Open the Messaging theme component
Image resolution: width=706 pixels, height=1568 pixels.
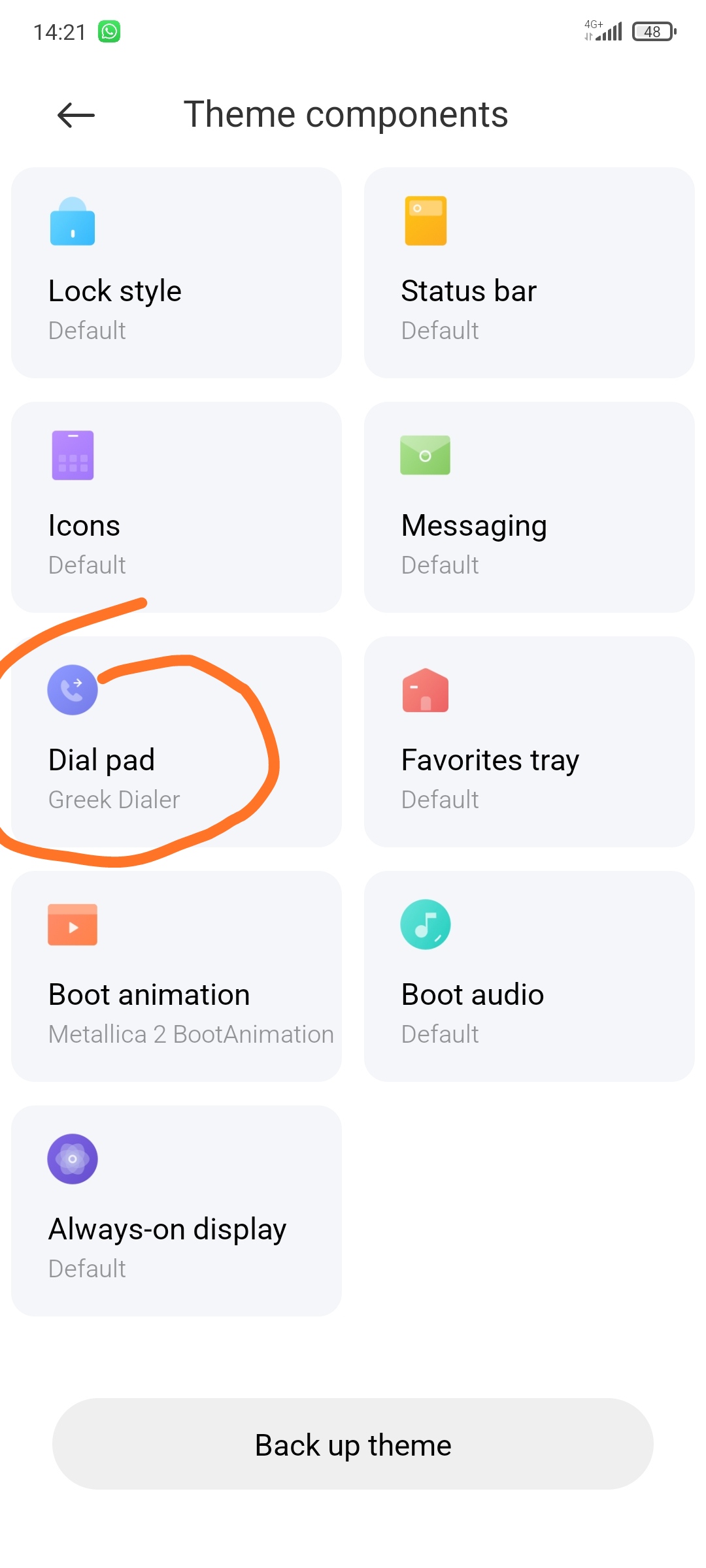(x=529, y=507)
